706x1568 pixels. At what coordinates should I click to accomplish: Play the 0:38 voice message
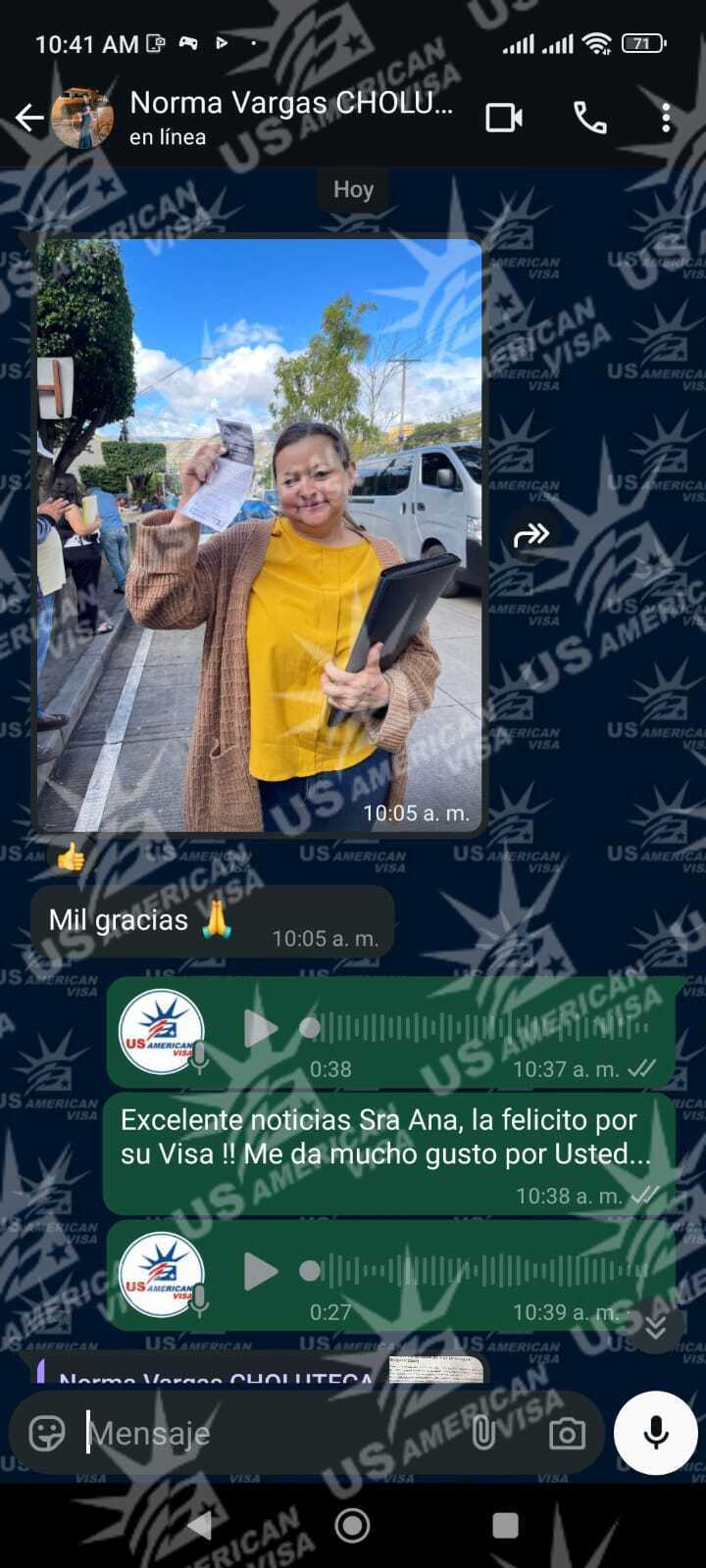(x=260, y=1029)
